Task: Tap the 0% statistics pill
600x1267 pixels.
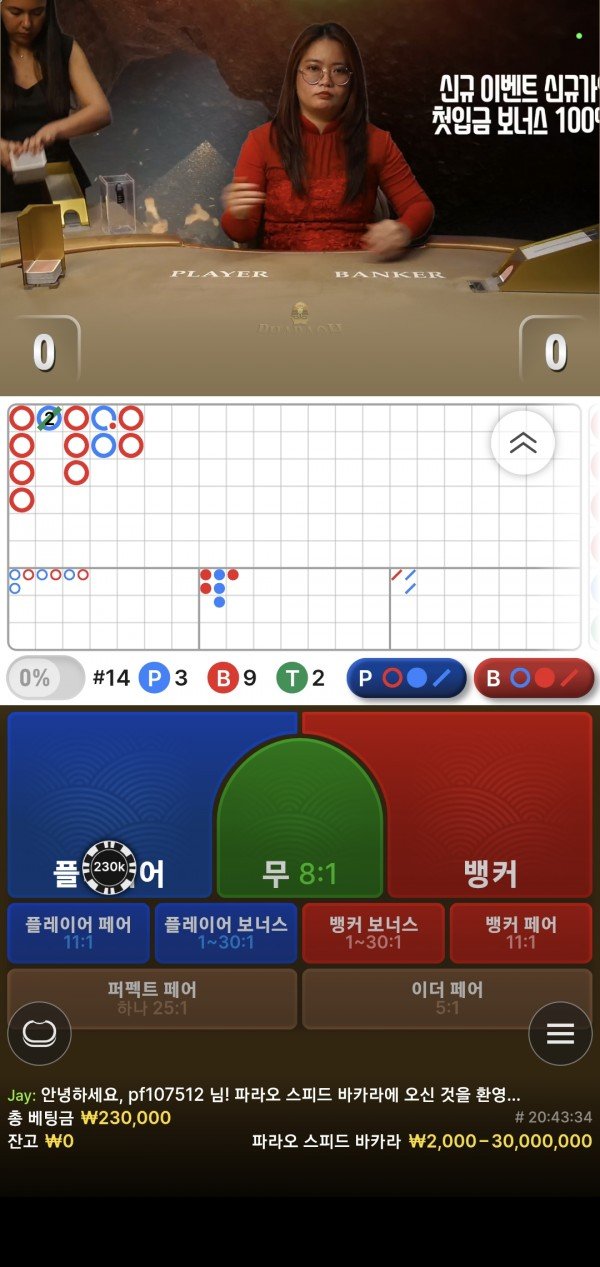Action: tap(45, 678)
